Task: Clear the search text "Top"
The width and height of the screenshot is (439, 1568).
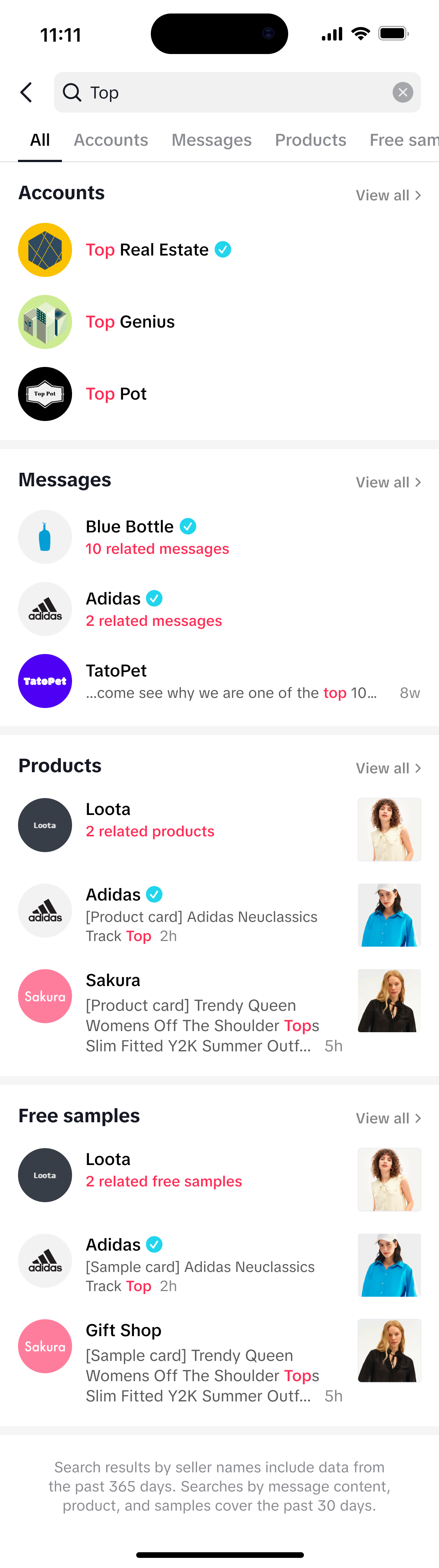Action: pyautogui.click(x=403, y=93)
